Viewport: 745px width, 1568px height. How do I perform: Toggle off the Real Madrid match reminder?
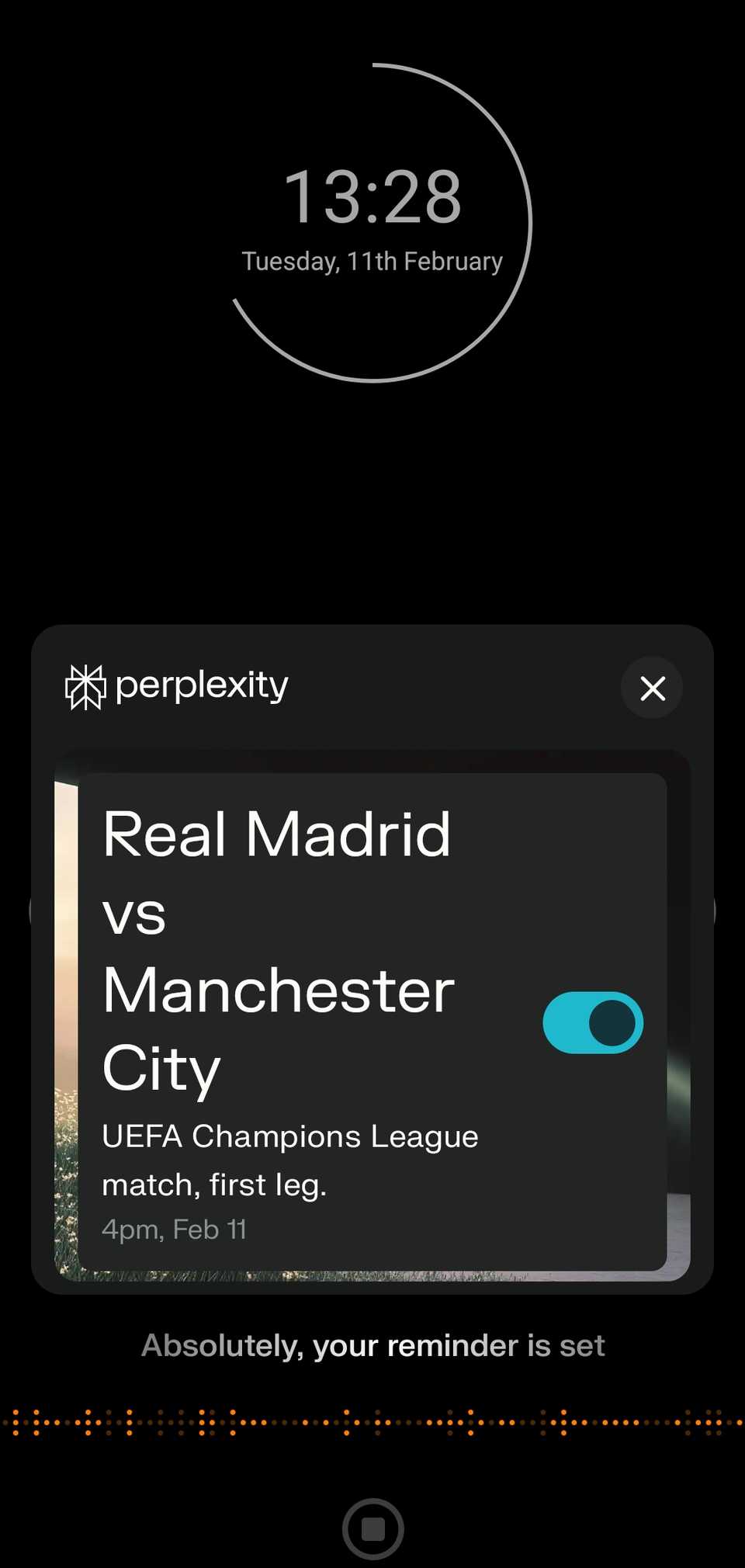tap(593, 1022)
